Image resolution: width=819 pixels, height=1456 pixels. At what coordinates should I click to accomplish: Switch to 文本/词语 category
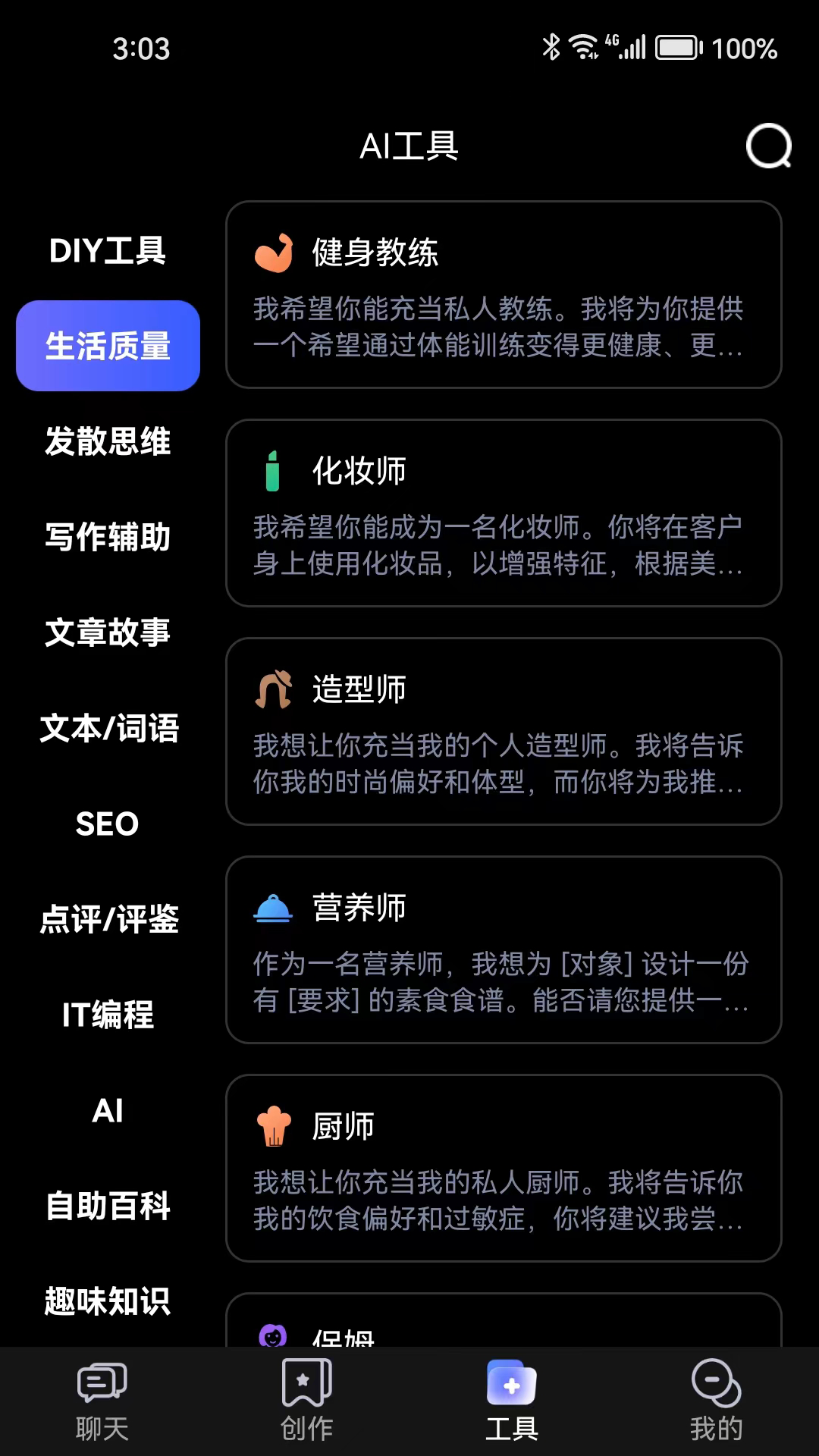click(x=108, y=728)
